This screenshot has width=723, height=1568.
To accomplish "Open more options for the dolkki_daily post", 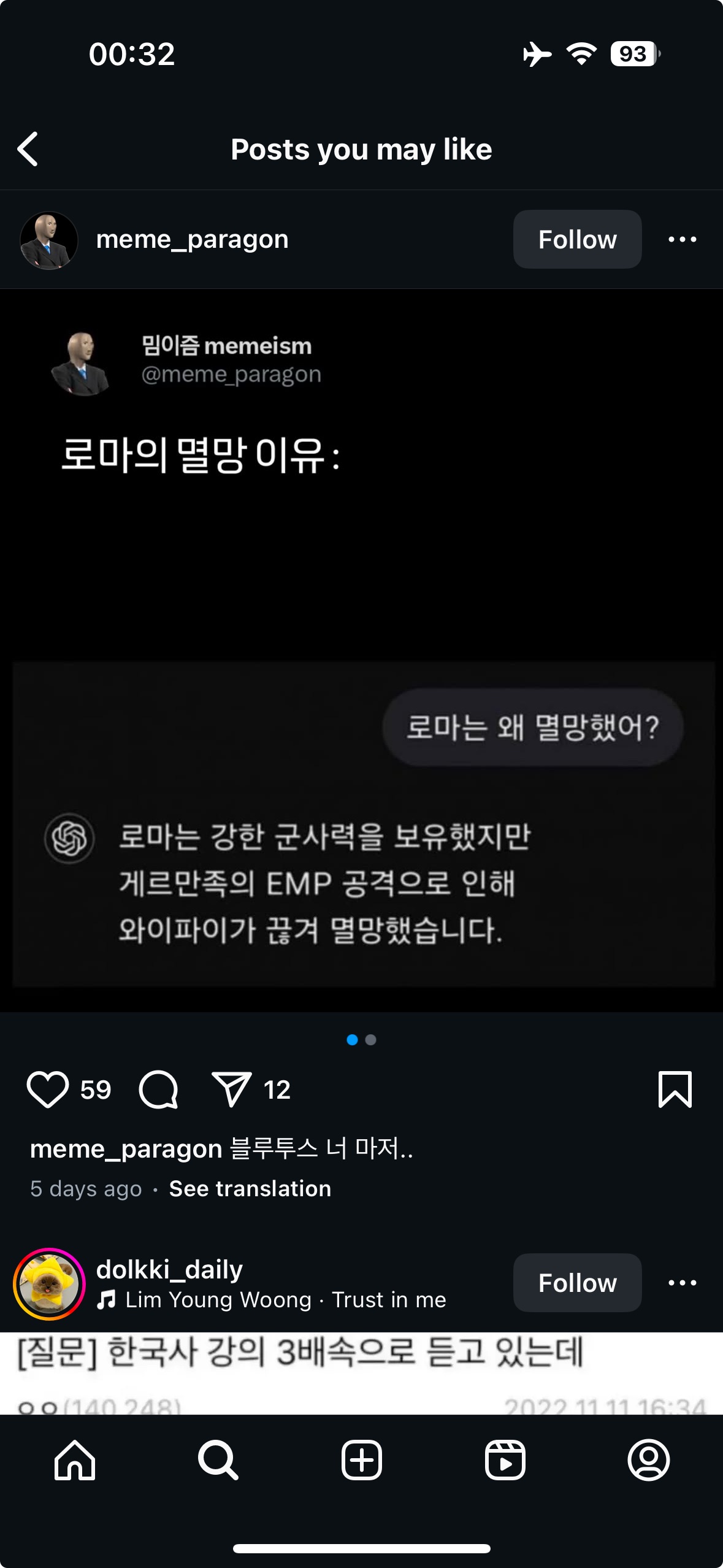I will [x=682, y=1283].
